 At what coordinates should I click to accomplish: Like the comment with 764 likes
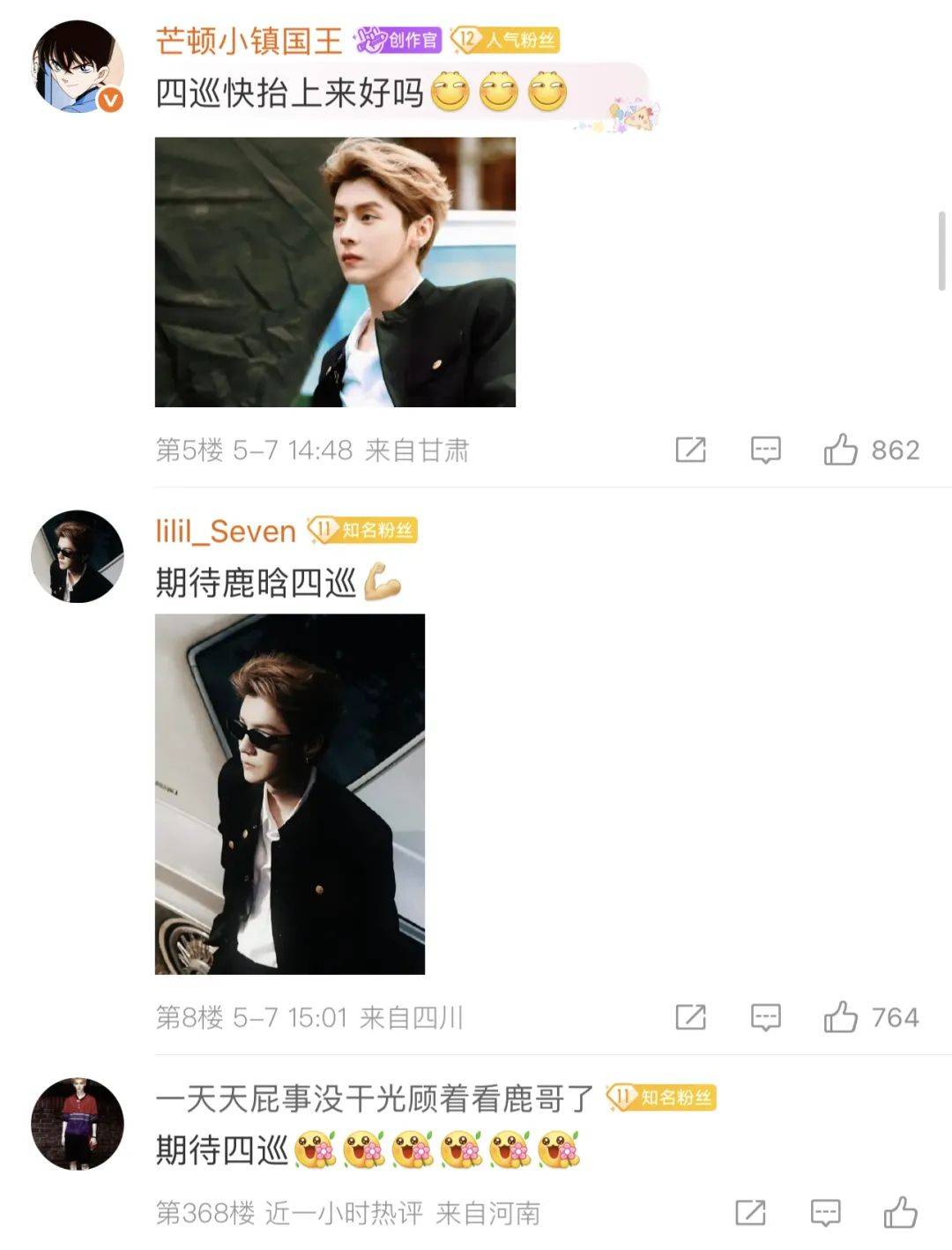click(840, 1017)
